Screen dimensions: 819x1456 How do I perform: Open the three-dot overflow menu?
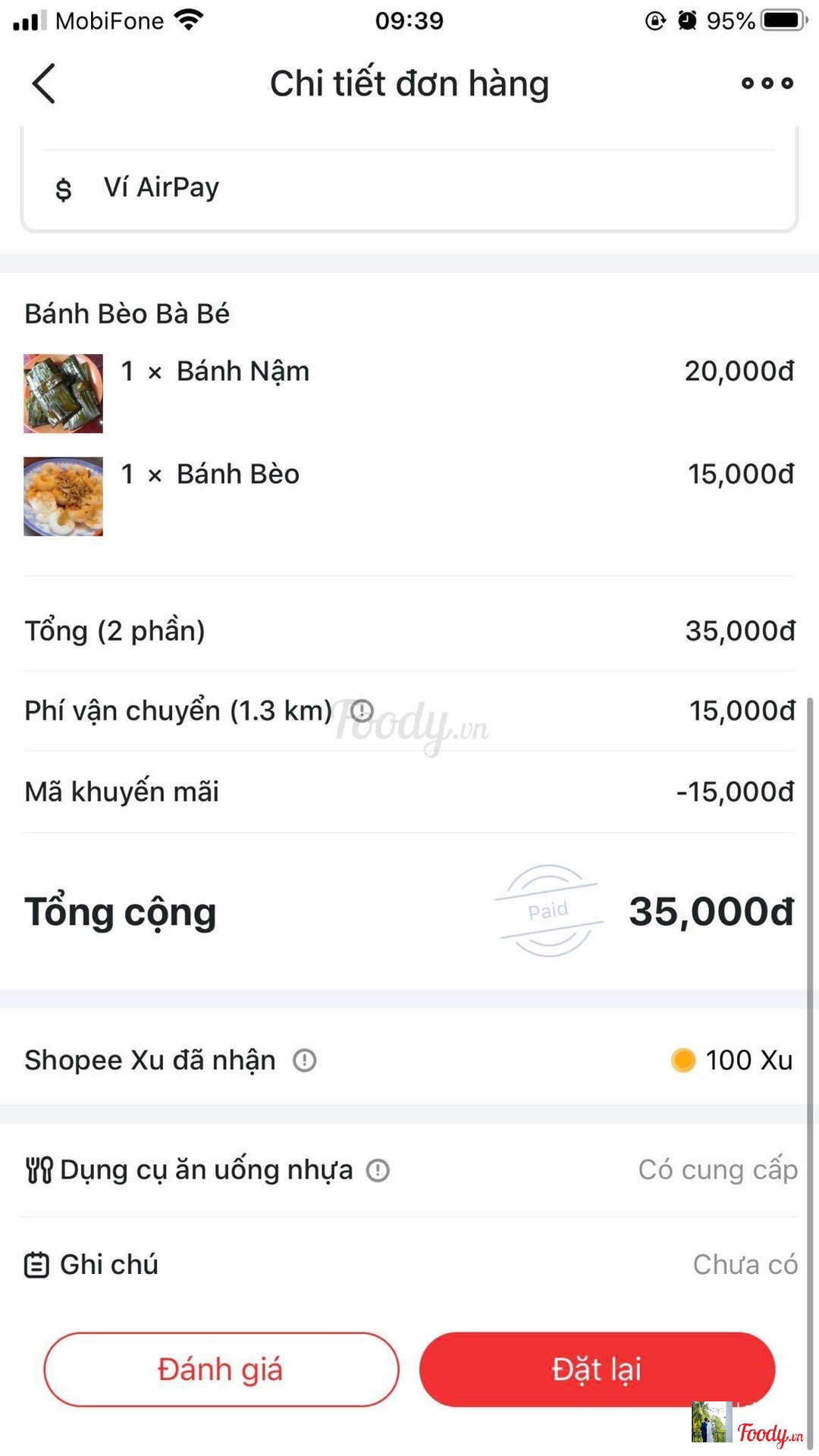click(x=767, y=83)
